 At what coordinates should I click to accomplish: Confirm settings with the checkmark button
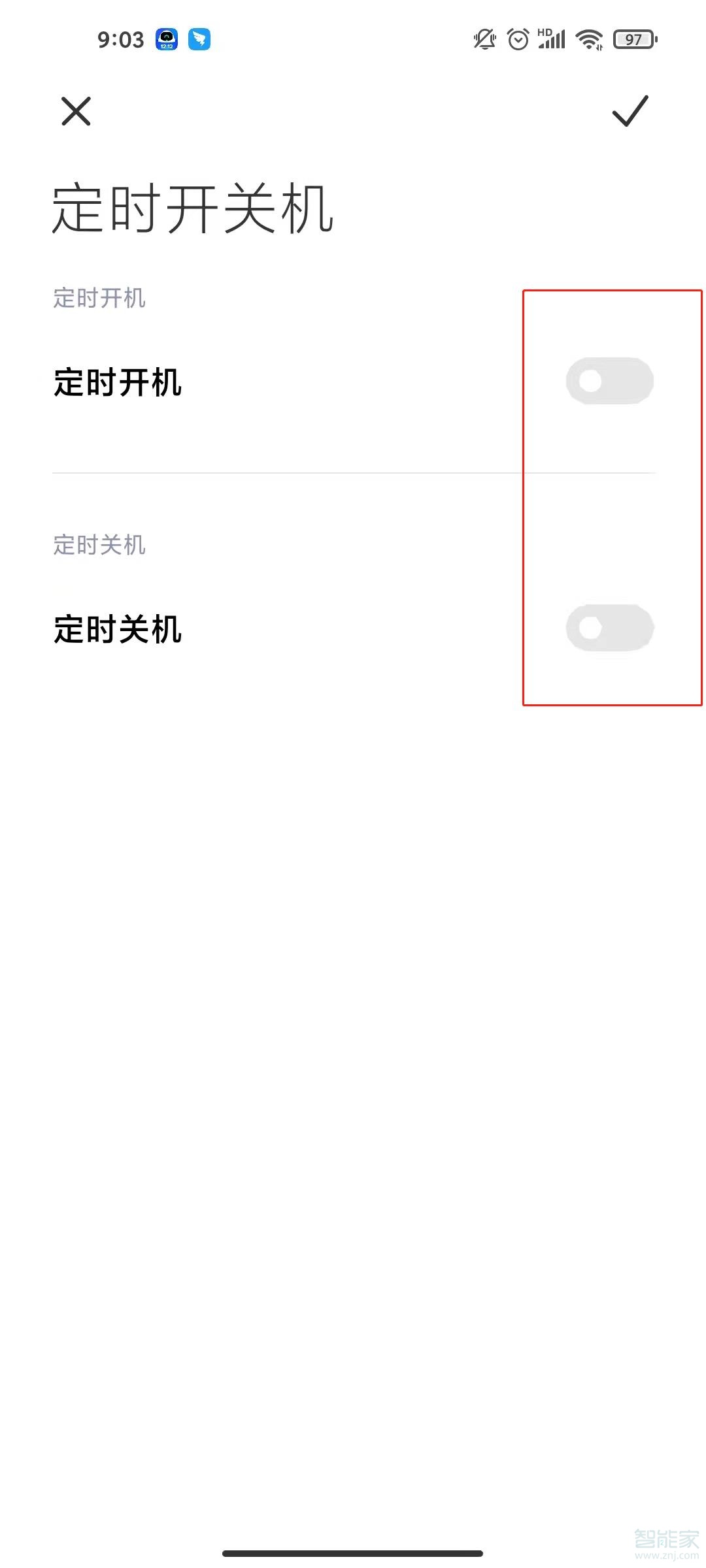tap(630, 112)
